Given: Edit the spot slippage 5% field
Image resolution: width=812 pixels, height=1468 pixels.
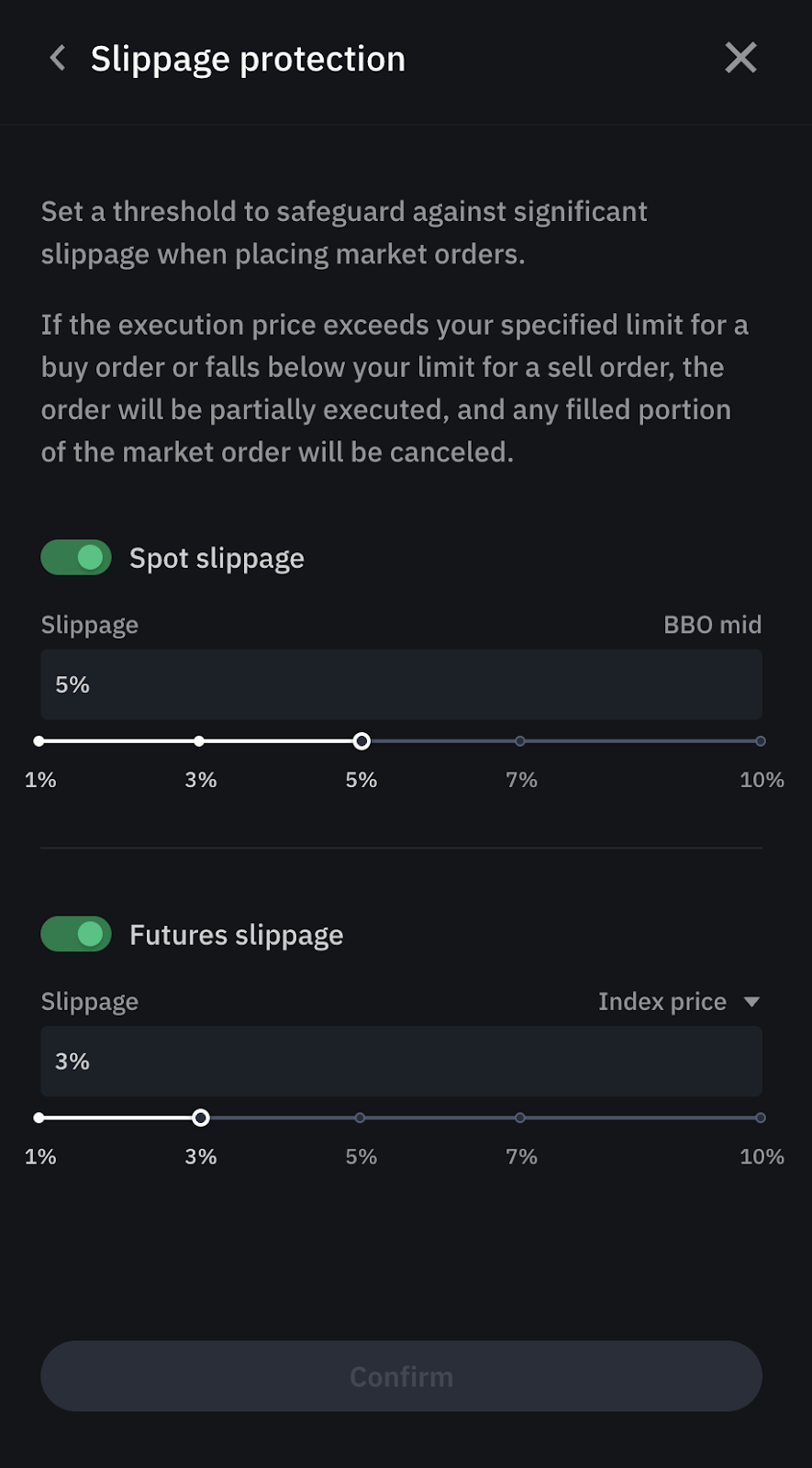Looking at the screenshot, I should [401, 684].
